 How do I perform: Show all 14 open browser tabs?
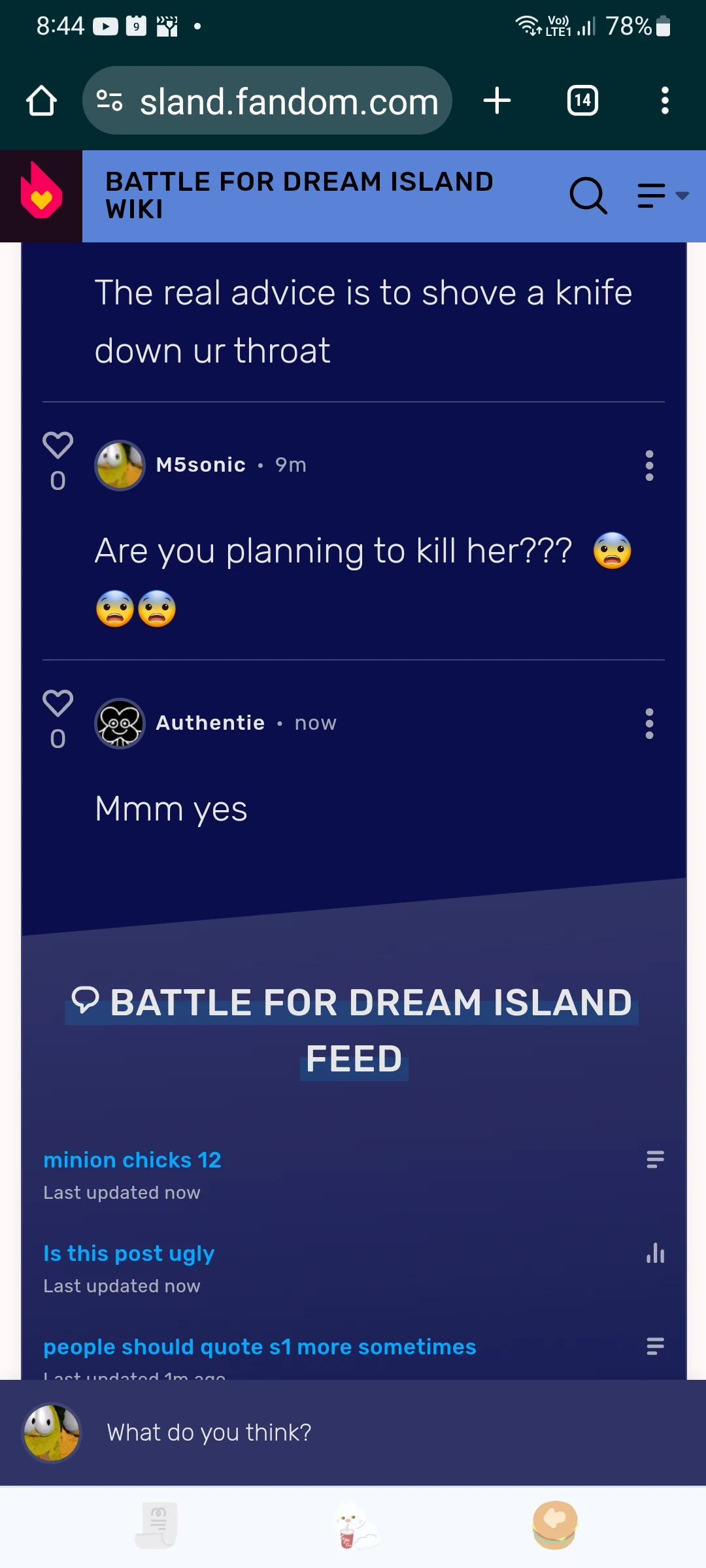click(581, 100)
